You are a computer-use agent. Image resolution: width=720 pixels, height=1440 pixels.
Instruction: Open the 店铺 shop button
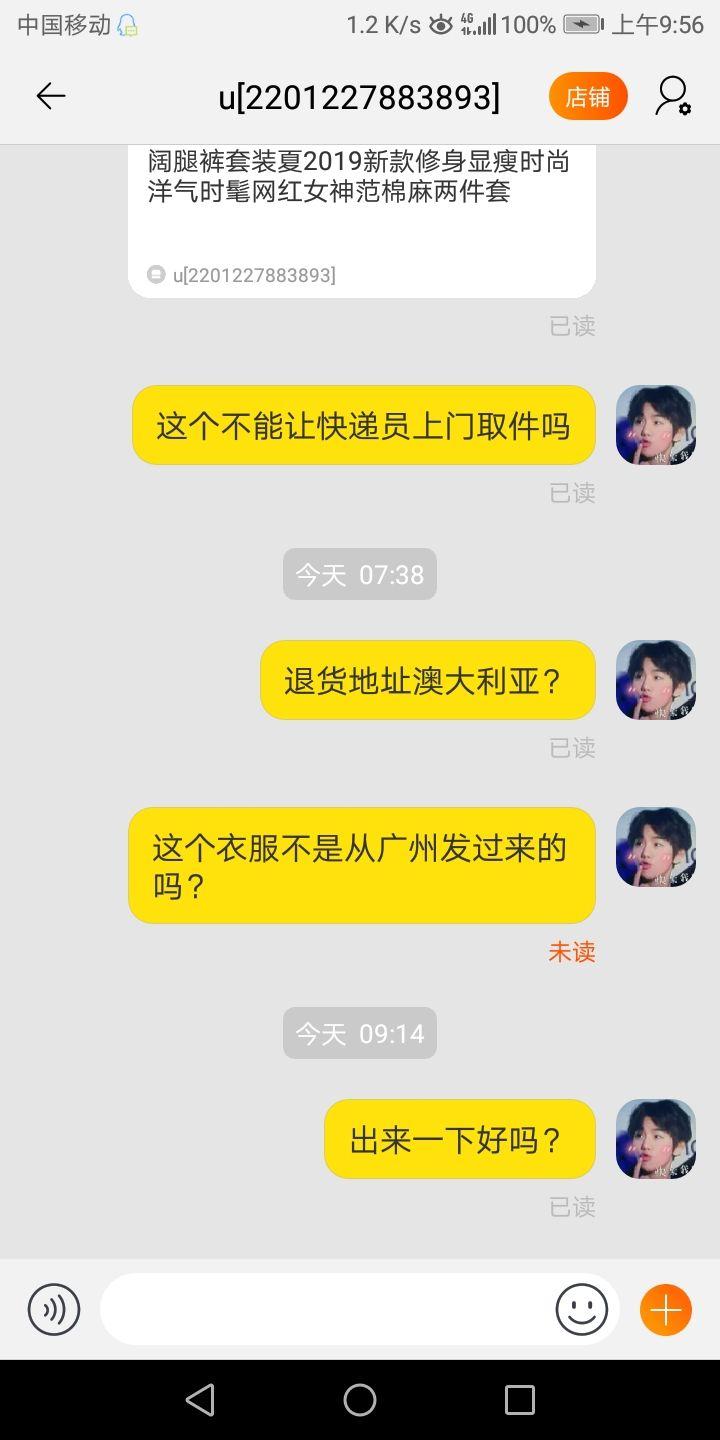(x=588, y=97)
